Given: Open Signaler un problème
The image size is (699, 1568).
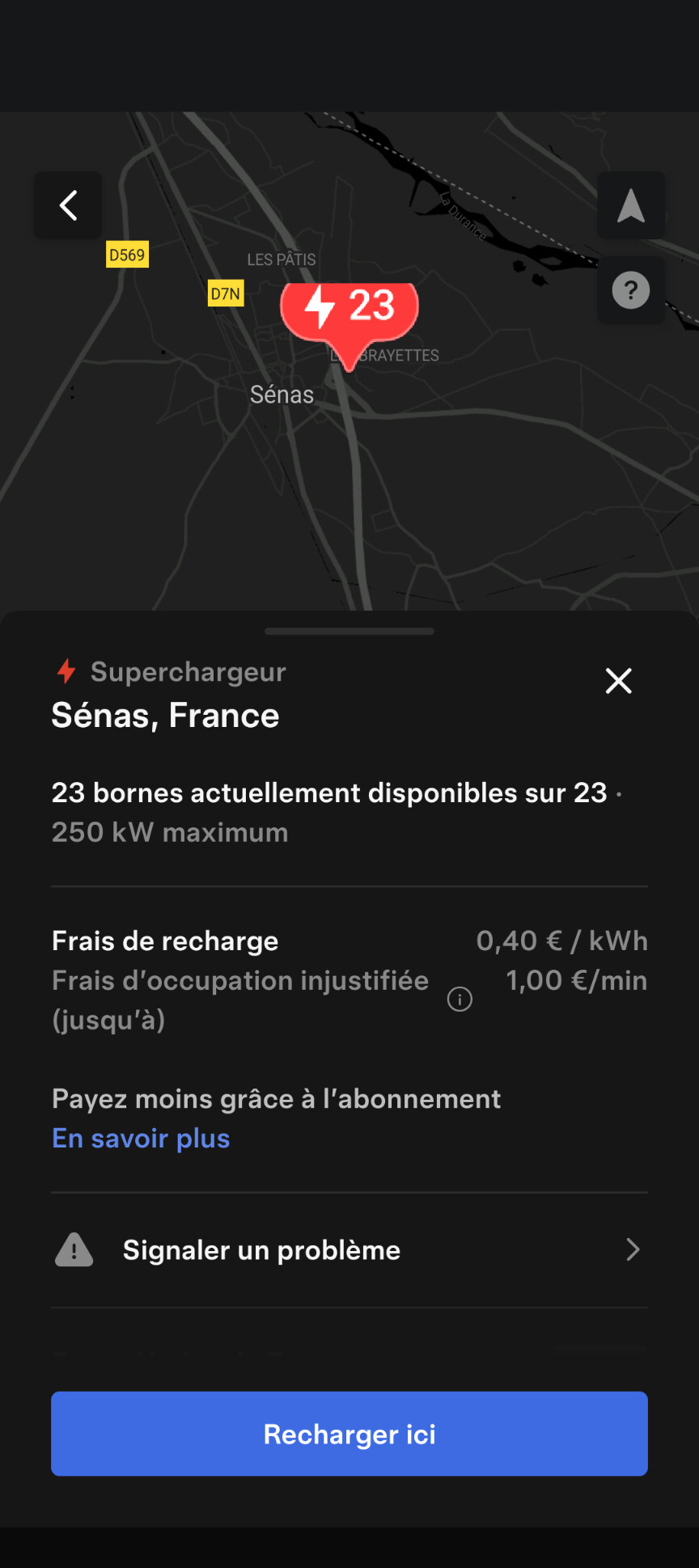Looking at the screenshot, I should tap(349, 1250).
